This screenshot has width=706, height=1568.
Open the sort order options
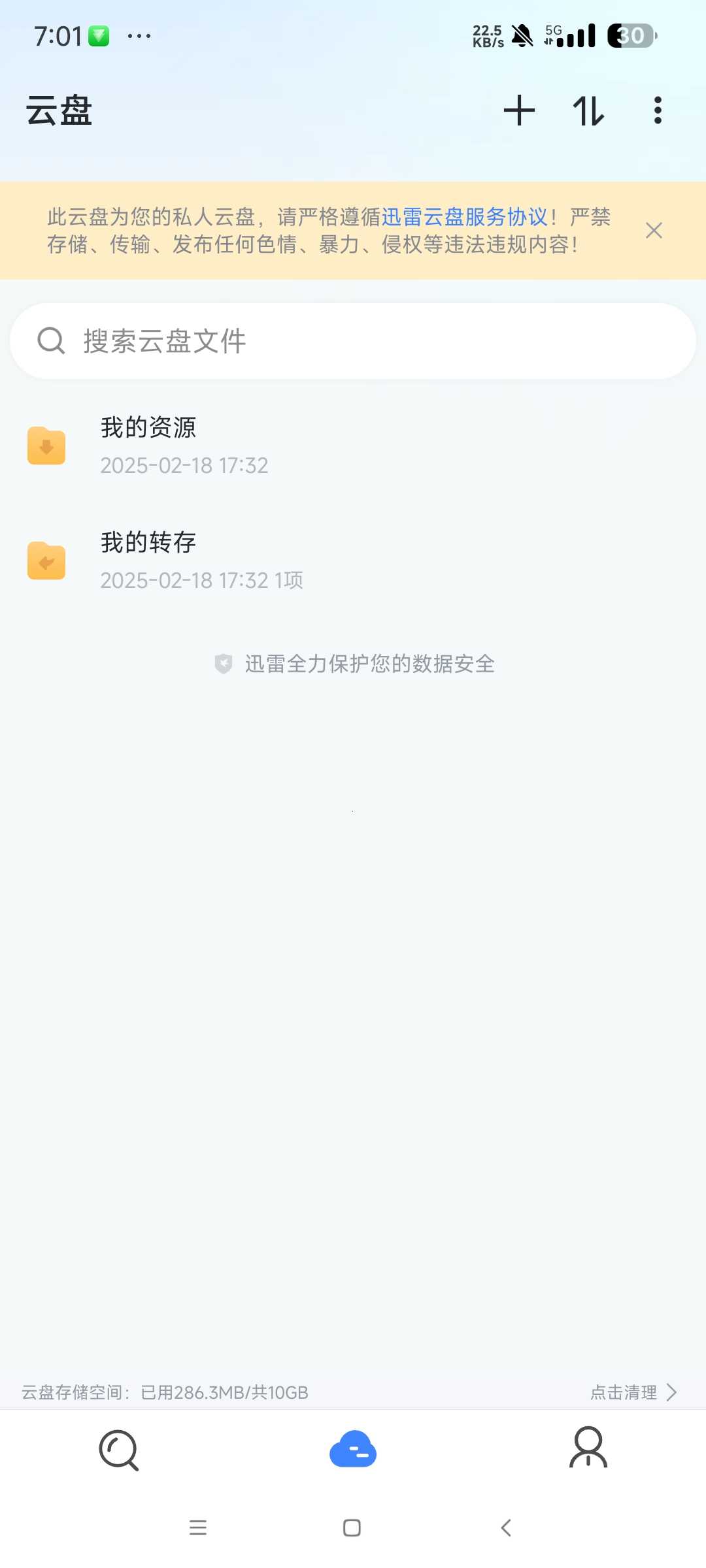click(x=588, y=110)
